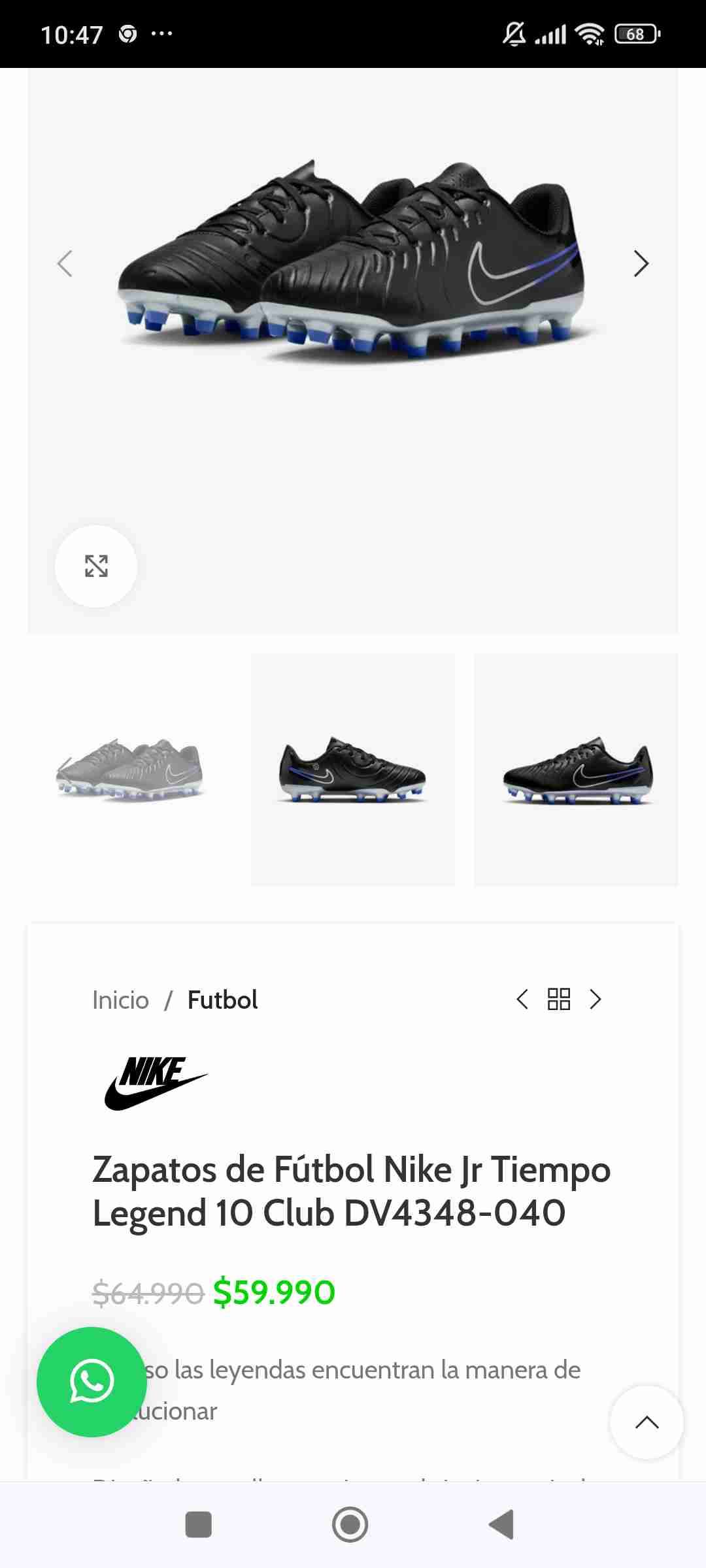Show the next product image
This screenshot has height=1568, width=706.
tap(641, 264)
